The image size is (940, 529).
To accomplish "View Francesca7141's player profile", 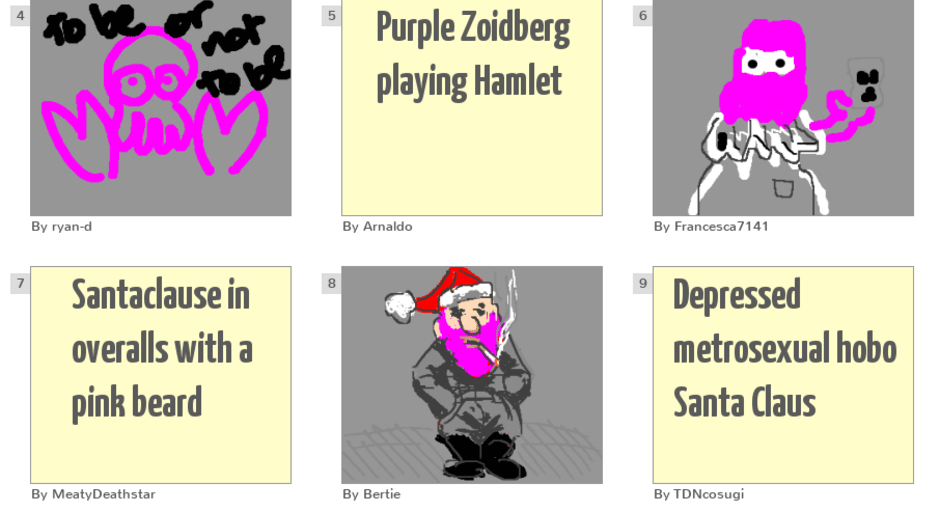I will click(721, 227).
